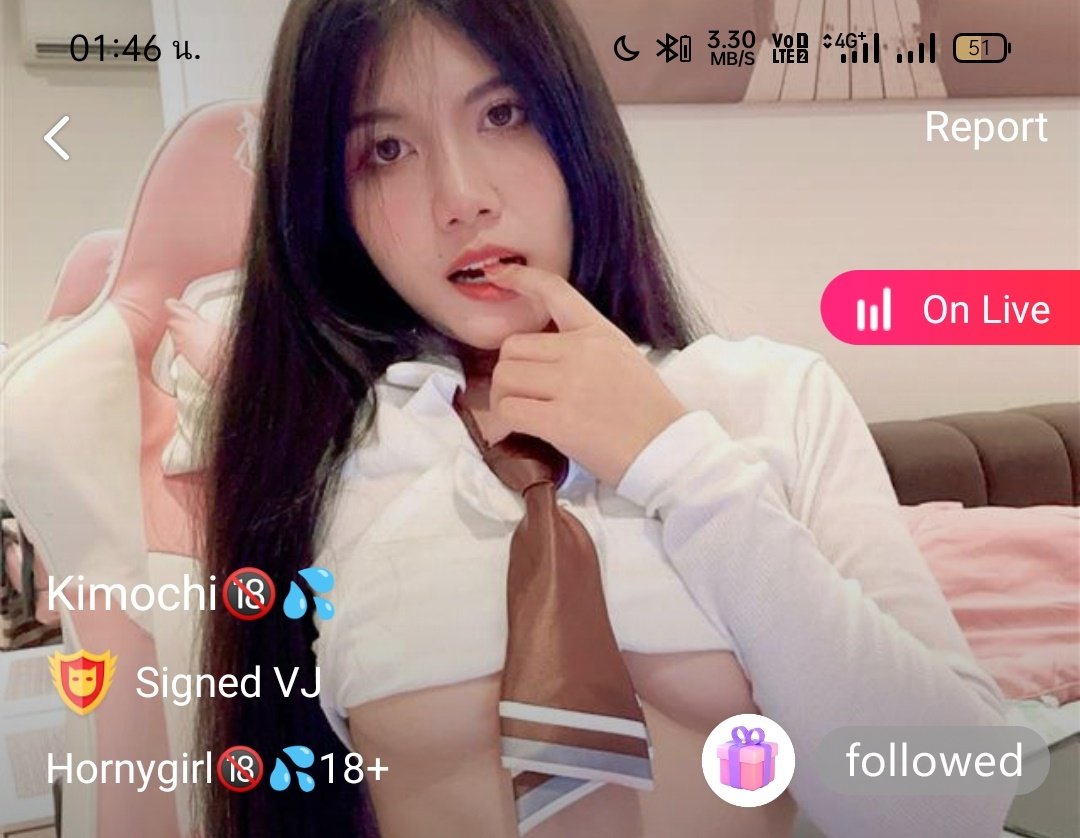Tap the followed button to unfollow

(x=934, y=761)
